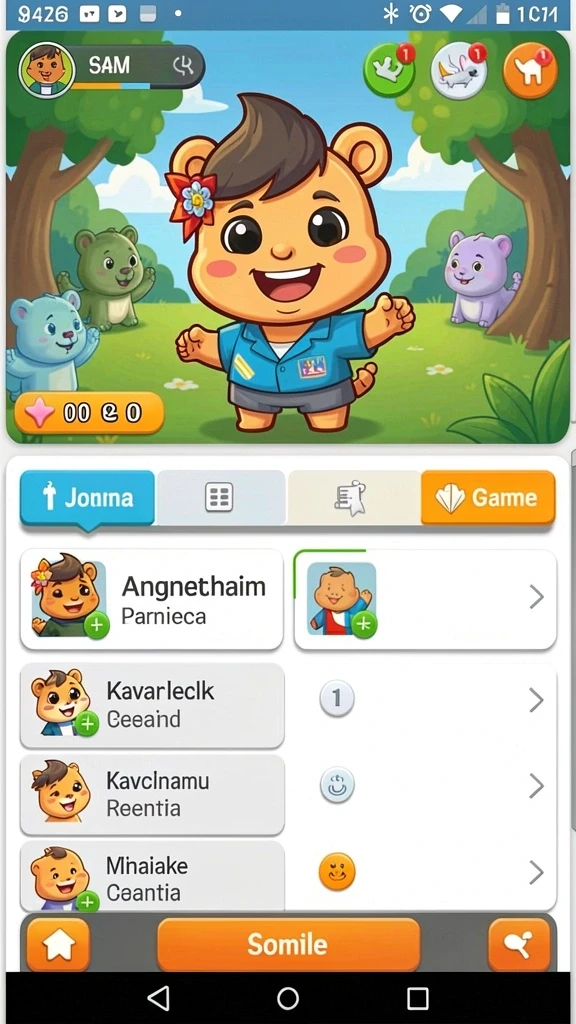Open the green notification icon
Image resolution: width=576 pixels, height=1024 pixels.
tap(390, 70)
